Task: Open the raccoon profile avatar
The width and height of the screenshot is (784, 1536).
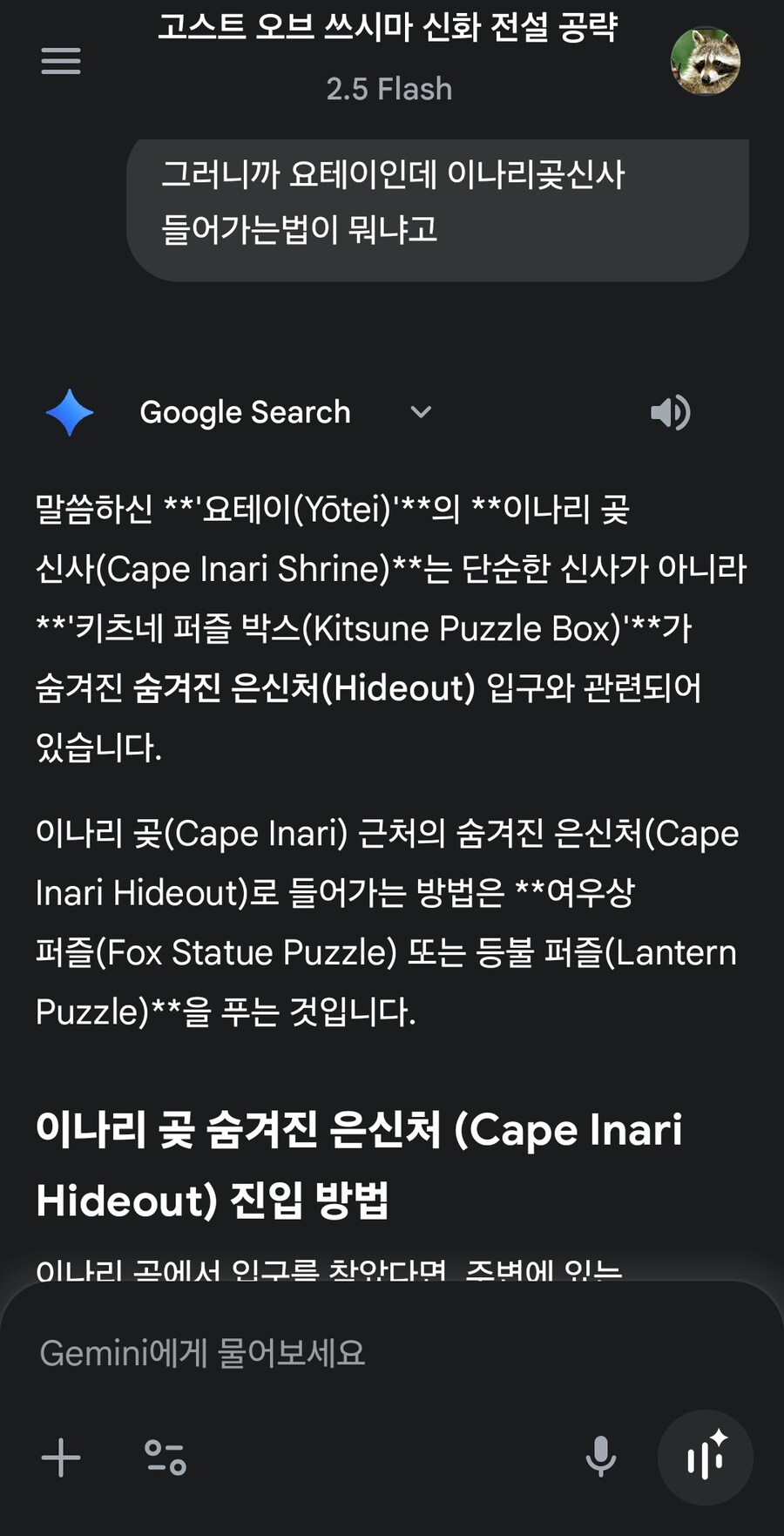Action: point(705,61)
